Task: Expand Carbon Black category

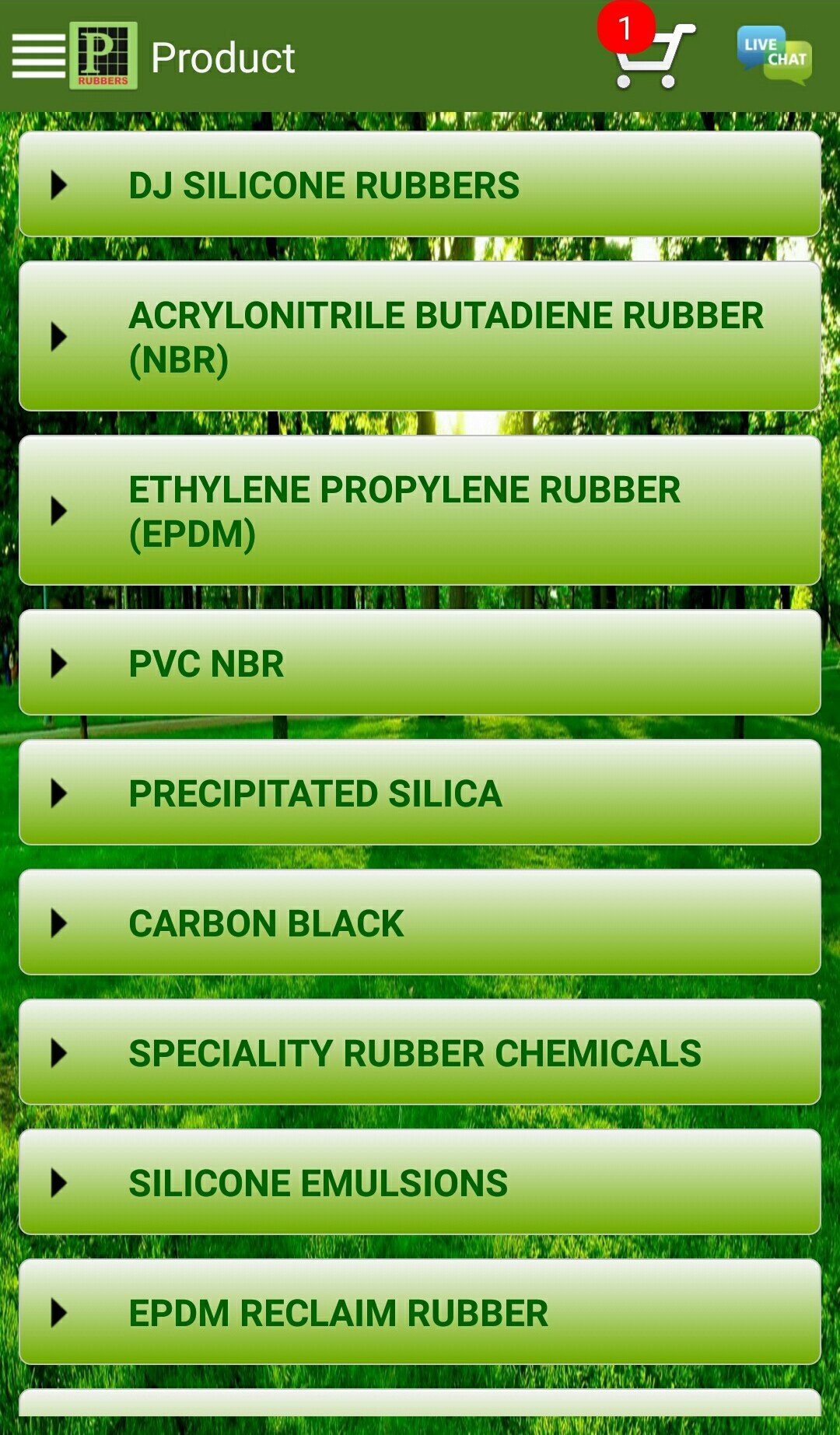Action: point(420,922)
